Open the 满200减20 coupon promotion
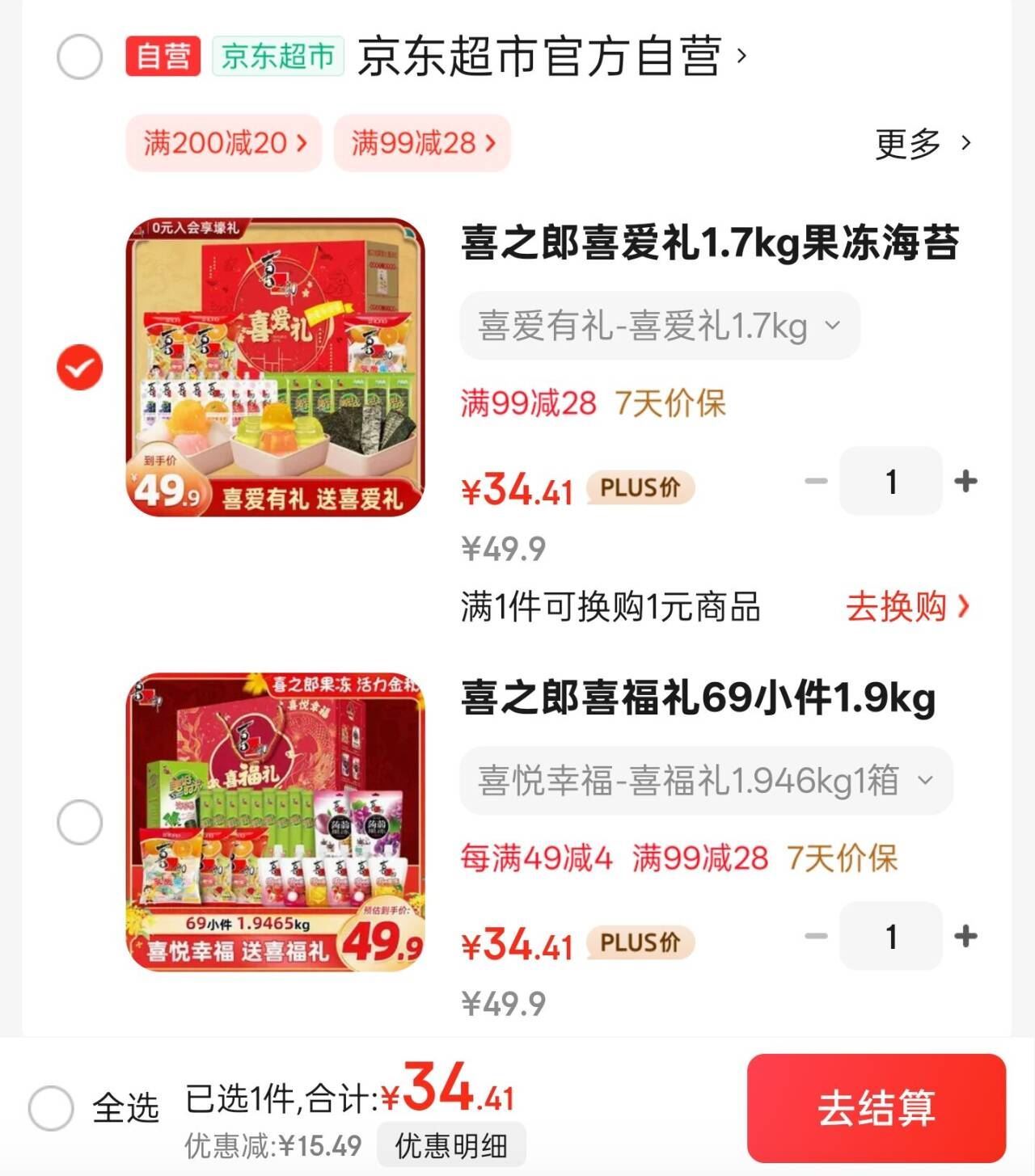1035x1176 pixels. tap(223, 144)
